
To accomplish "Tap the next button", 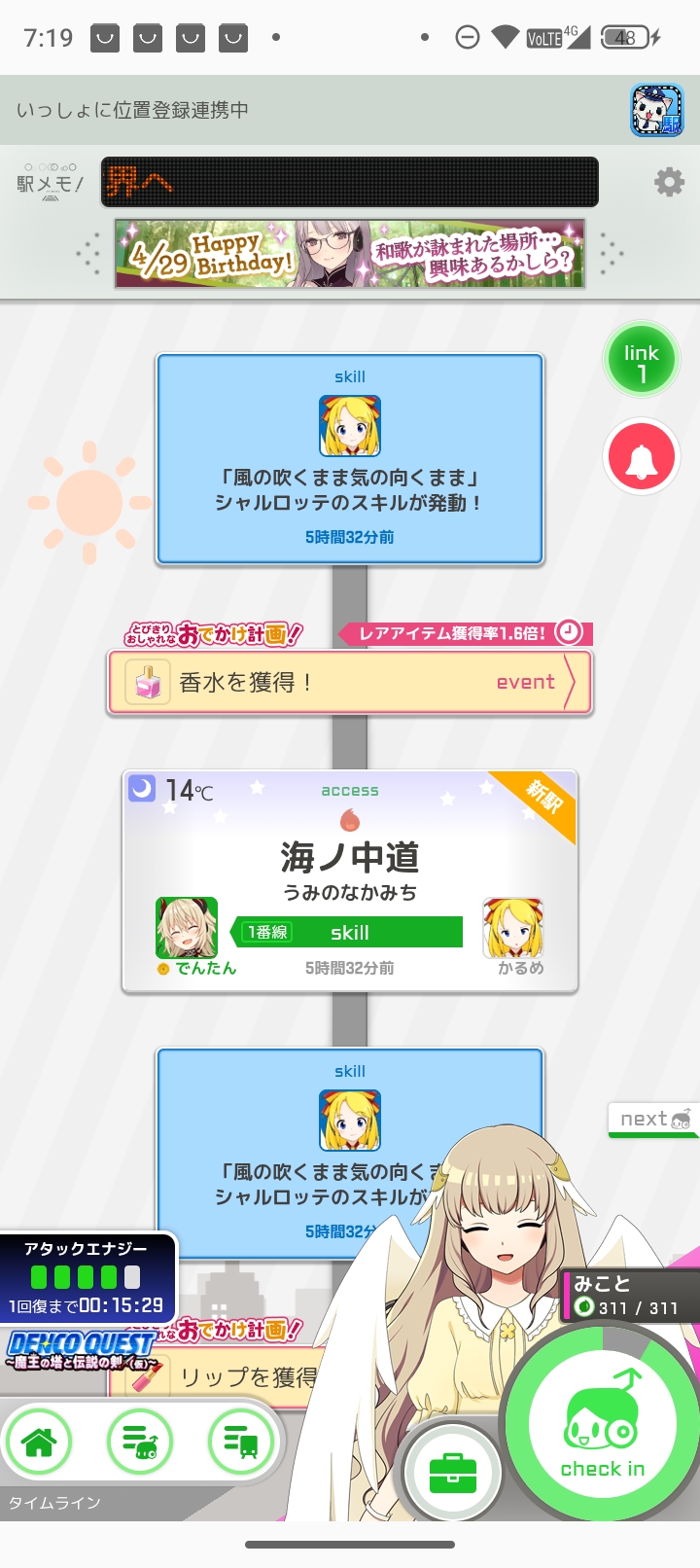I will [654, 1119].
